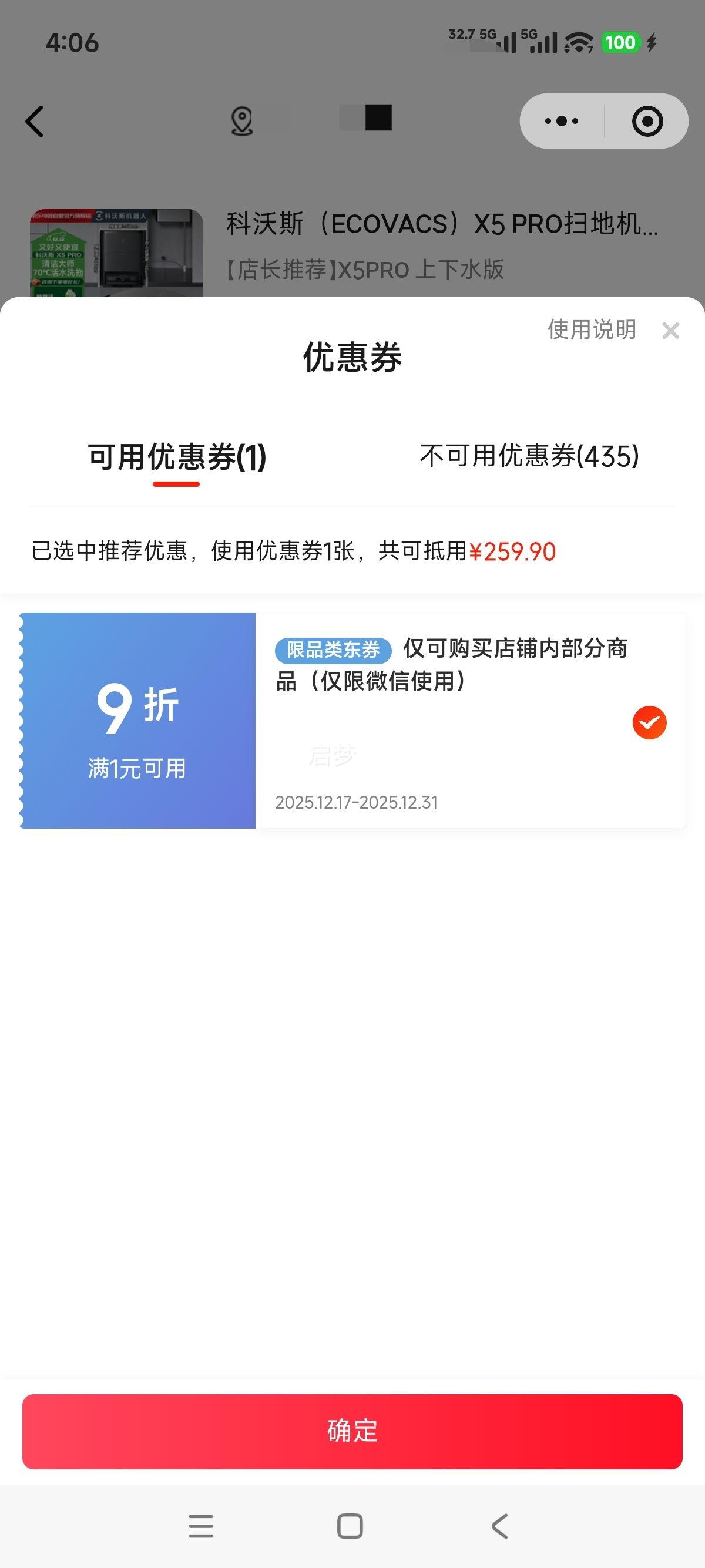Tap the back arrow at top left

click(35, 121)
